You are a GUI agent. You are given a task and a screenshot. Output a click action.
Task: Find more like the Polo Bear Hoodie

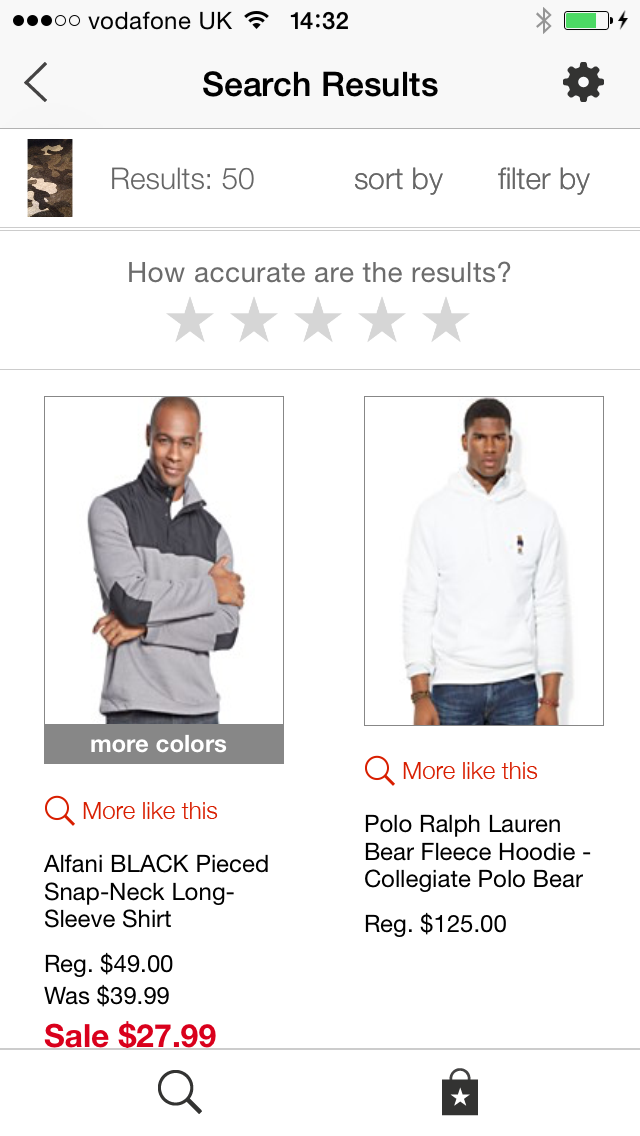(x=452, y=771)
